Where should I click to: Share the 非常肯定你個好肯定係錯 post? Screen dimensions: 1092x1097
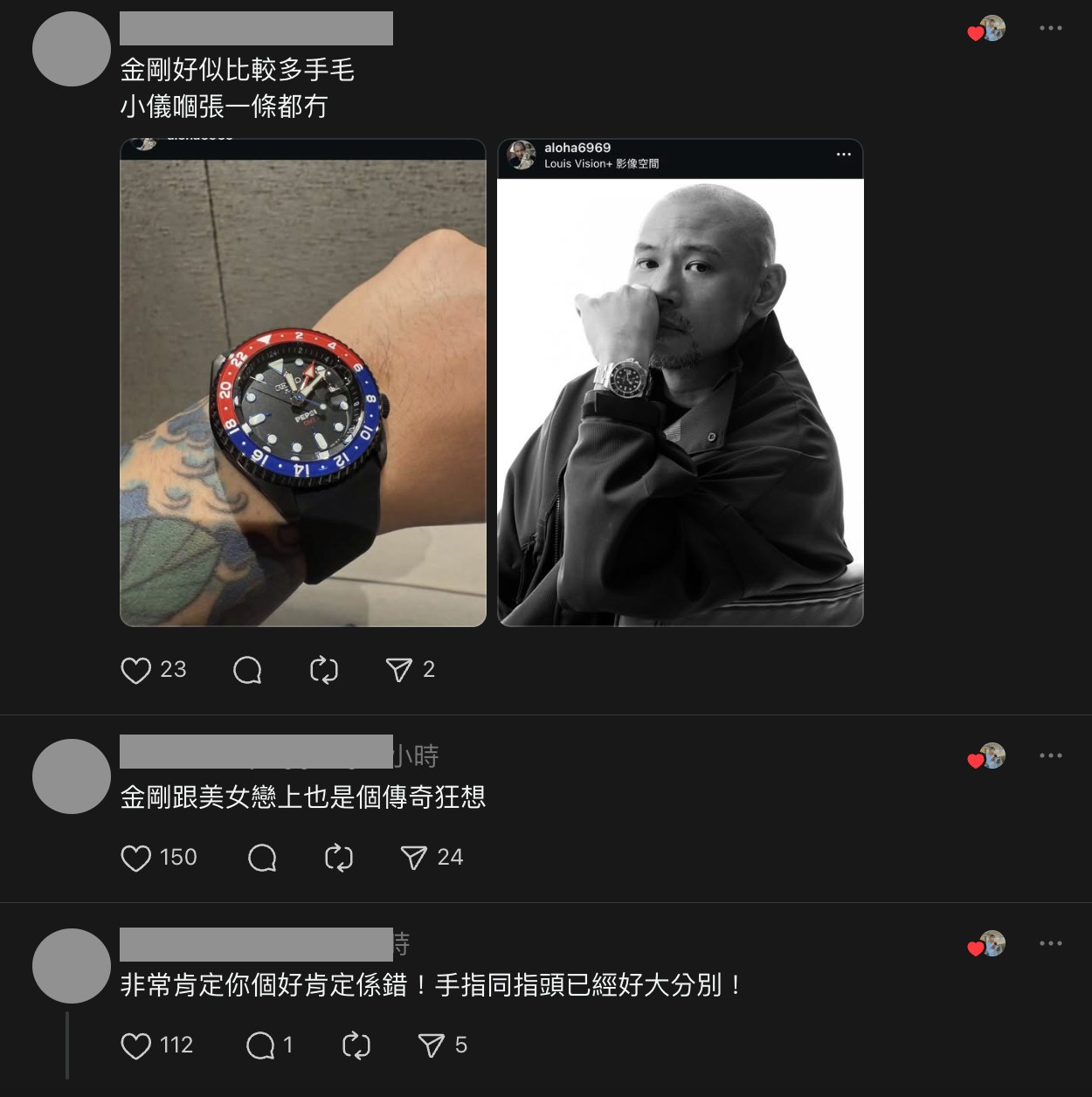[431, 1045]
